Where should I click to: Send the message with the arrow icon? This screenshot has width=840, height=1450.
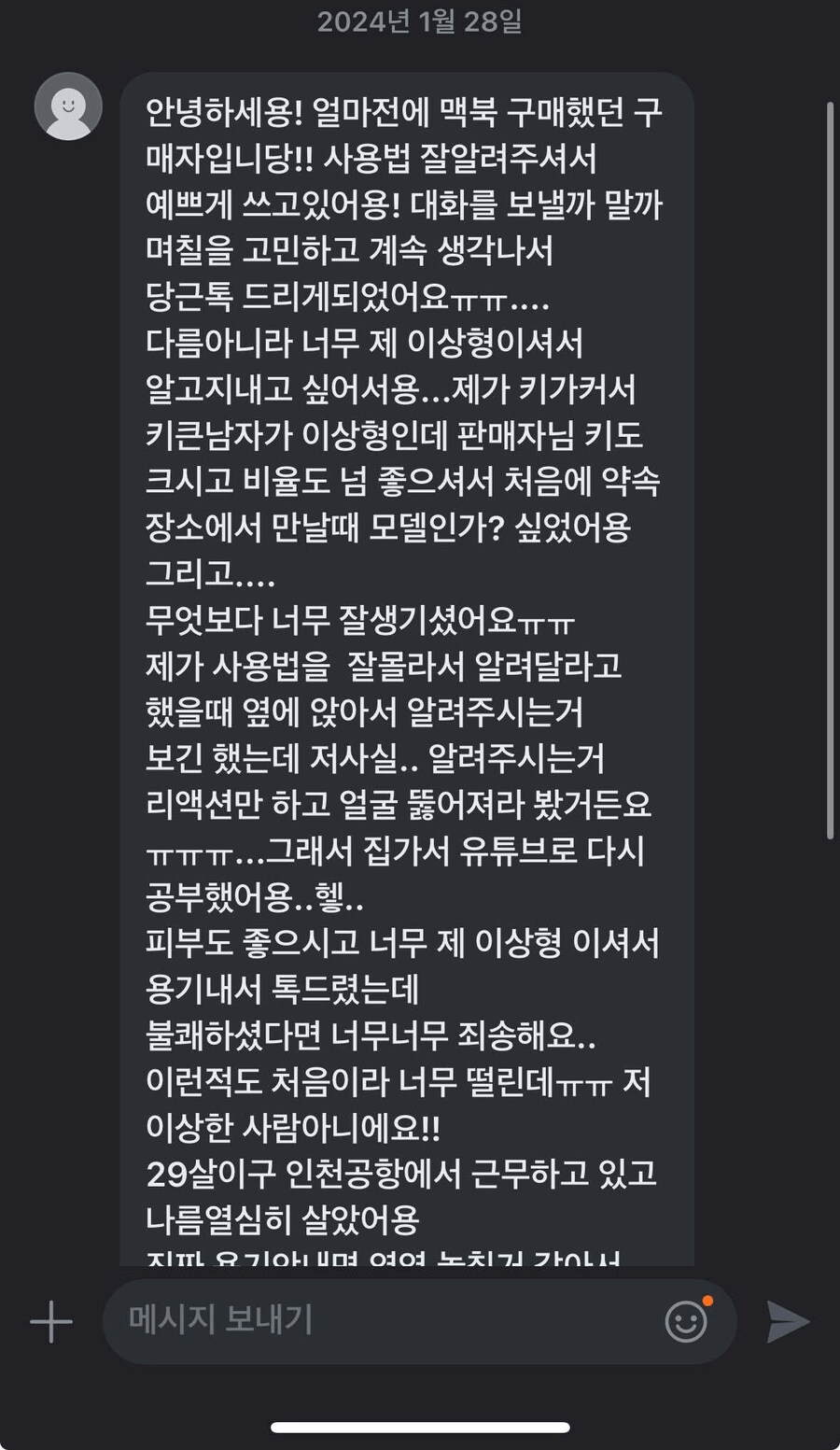[787, 1321]
